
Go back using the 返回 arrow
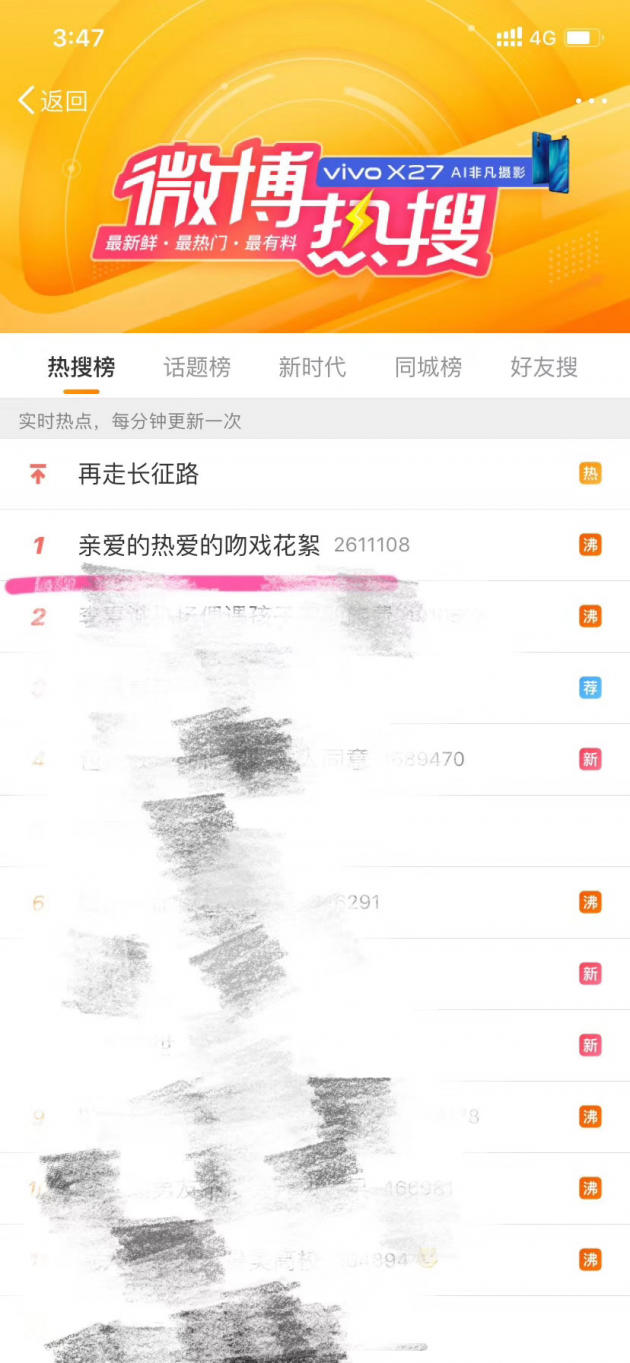click(x=52, y=100)
